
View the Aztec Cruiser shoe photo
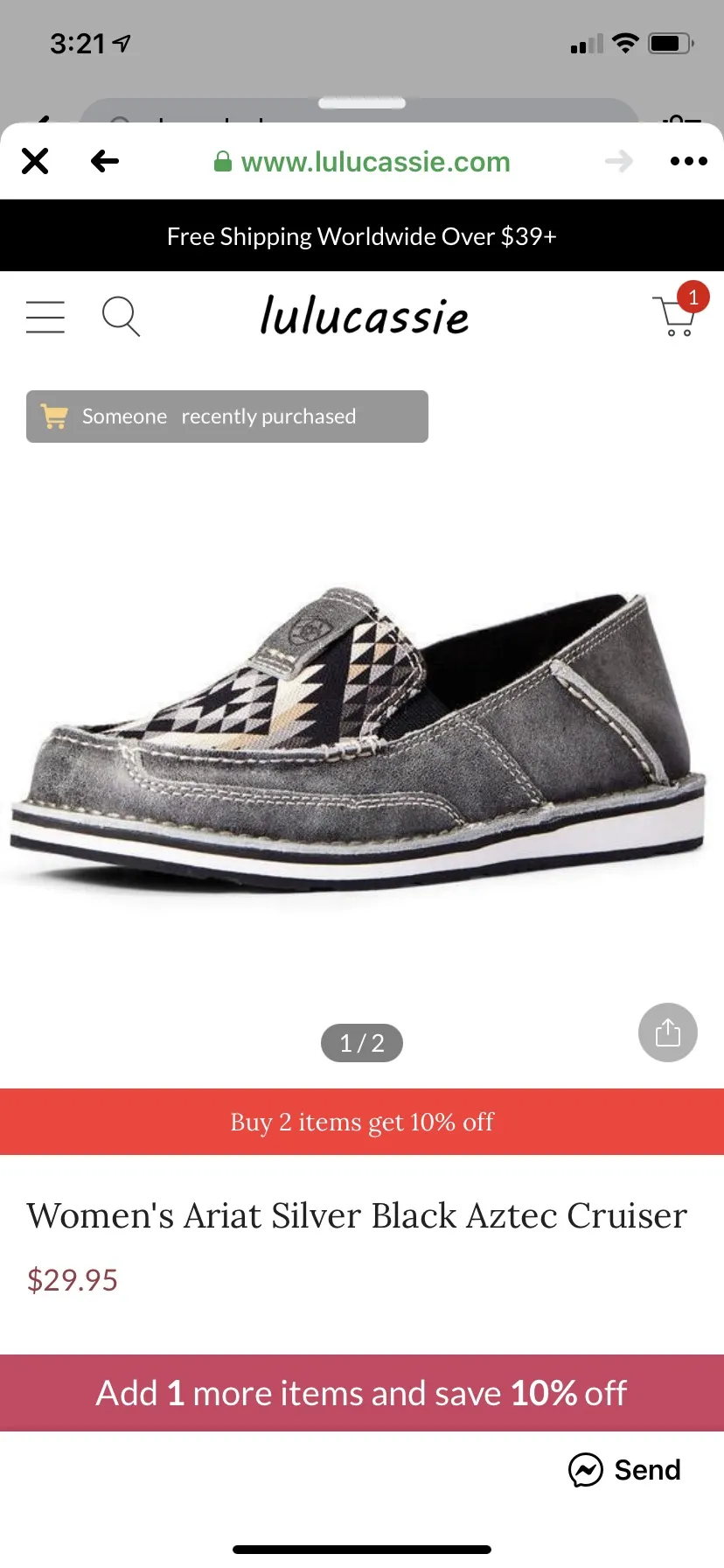[357, 737]
